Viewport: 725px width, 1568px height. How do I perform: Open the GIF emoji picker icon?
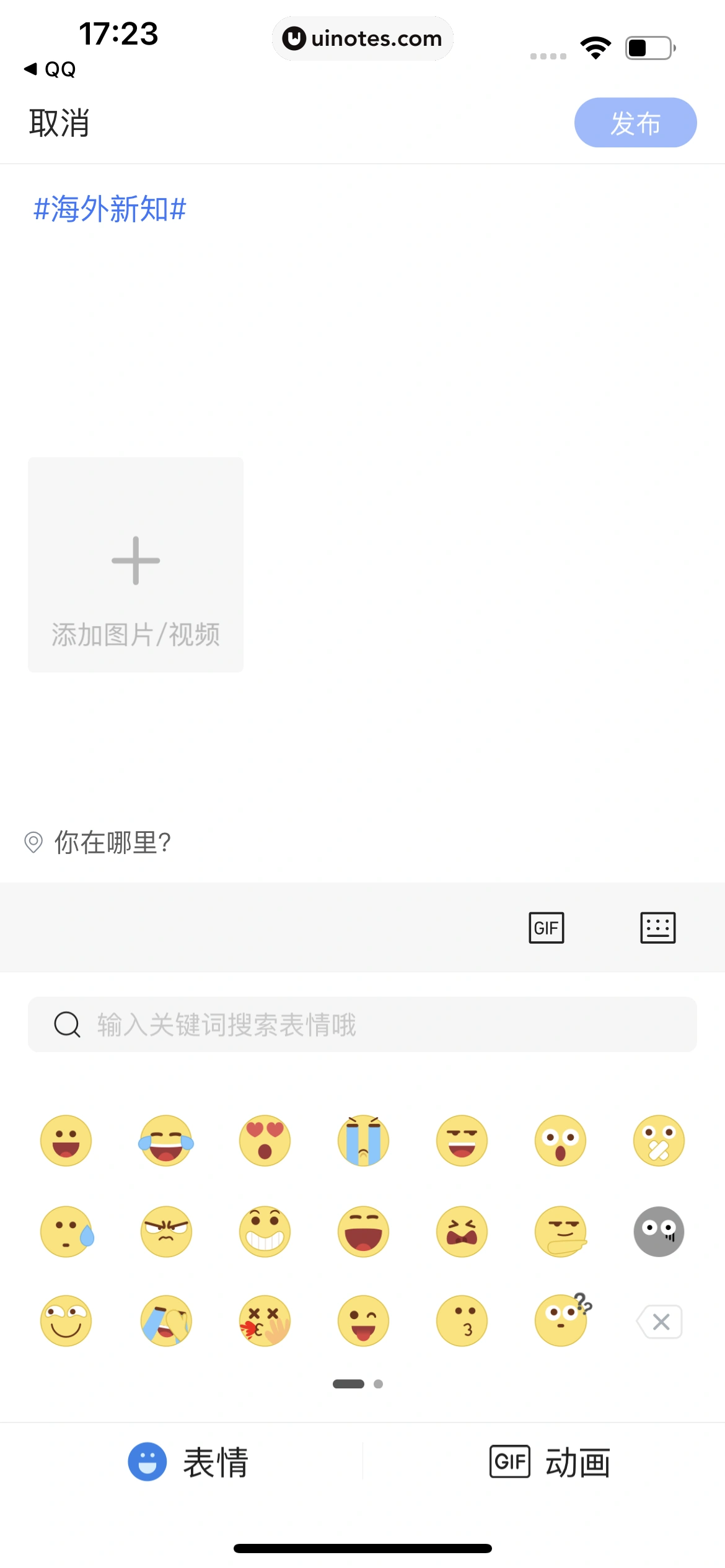pos(545,928)
